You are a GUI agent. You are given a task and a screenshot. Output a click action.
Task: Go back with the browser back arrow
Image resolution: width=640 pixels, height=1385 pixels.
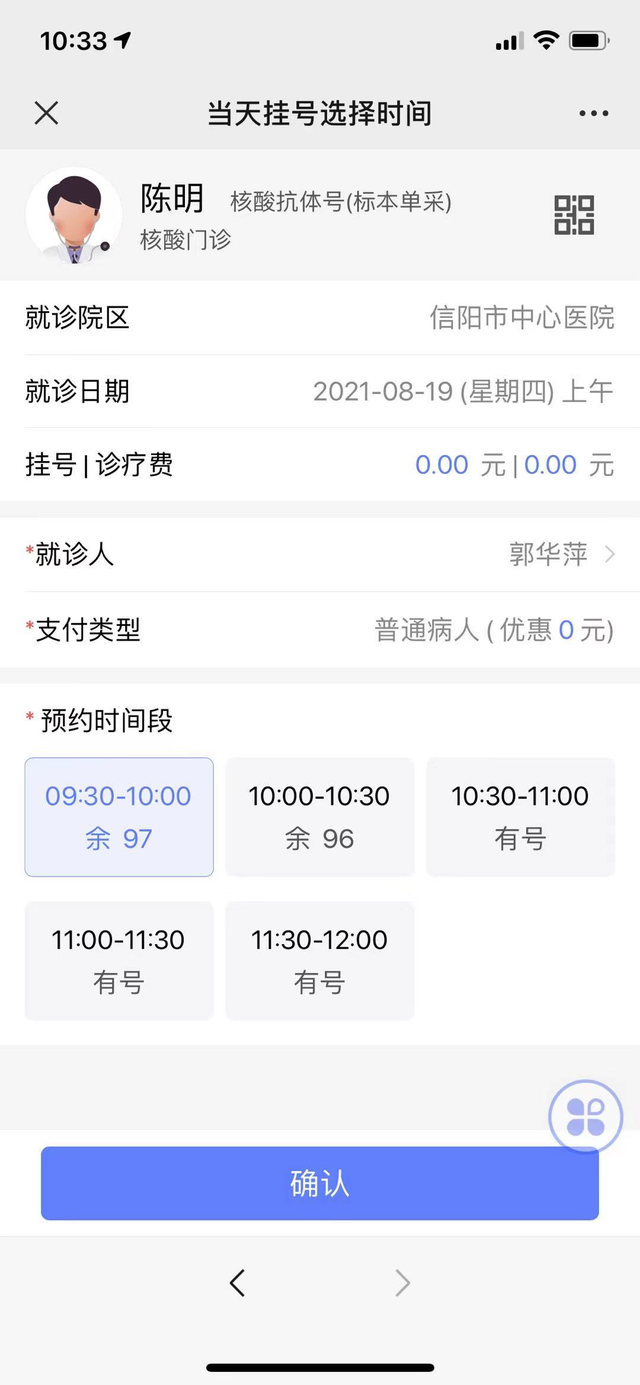pyautogui.click(x=237, y=1282)
